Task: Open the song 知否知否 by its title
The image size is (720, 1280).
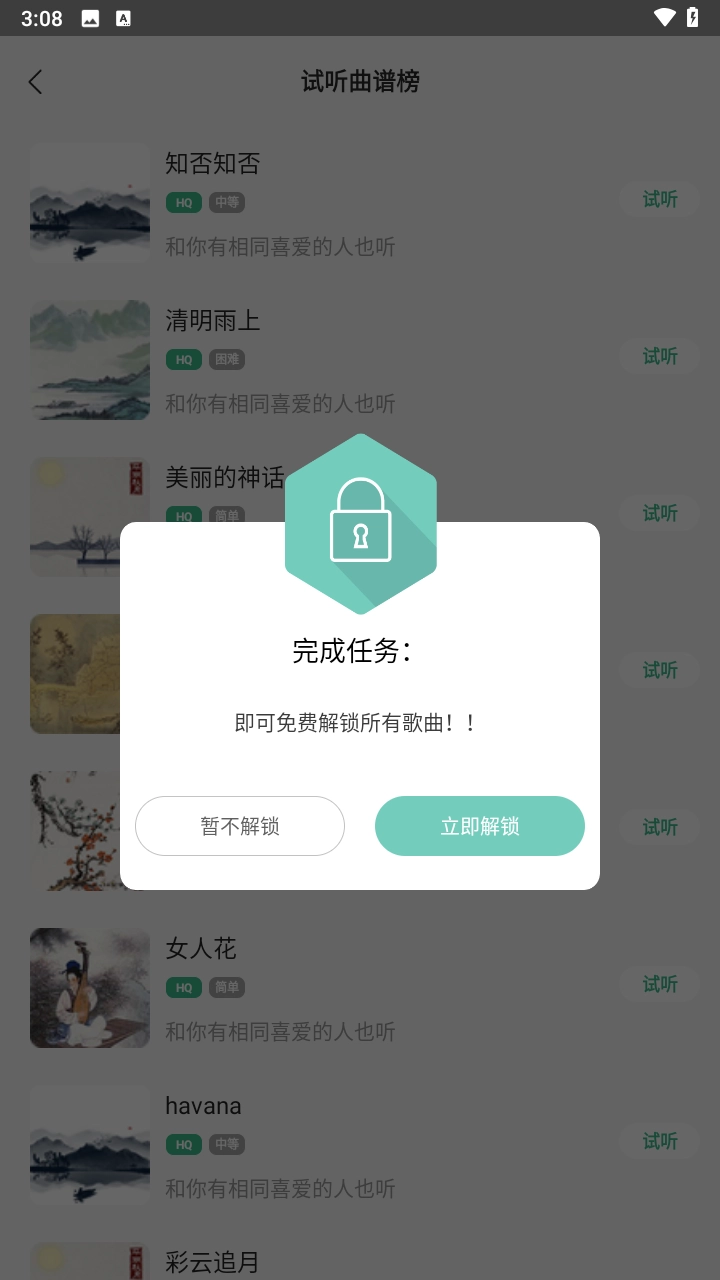Action: (212, 163)
